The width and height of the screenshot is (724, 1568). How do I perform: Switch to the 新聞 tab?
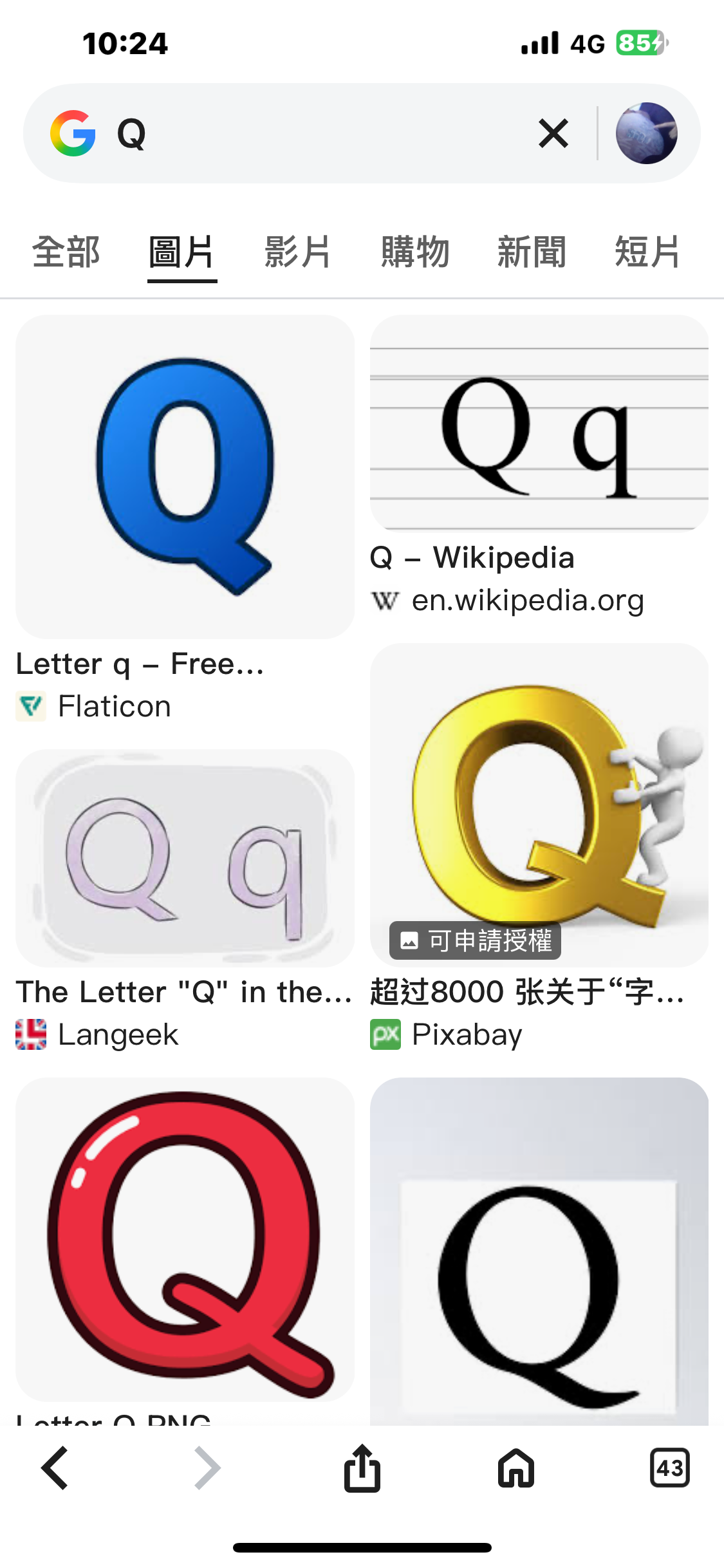(x=532, y=252)
